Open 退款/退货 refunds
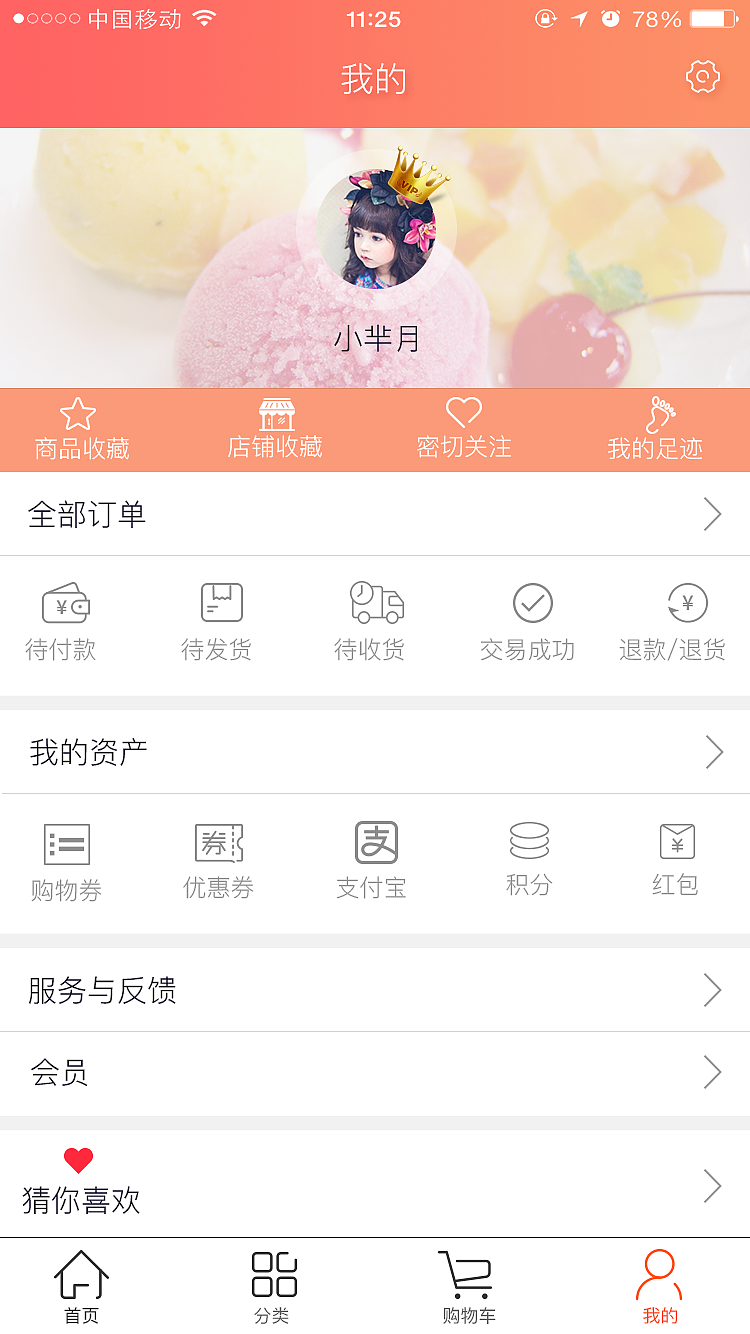Image resolution: width=750 pixels, height=1334 pixels. coord(673,622)
